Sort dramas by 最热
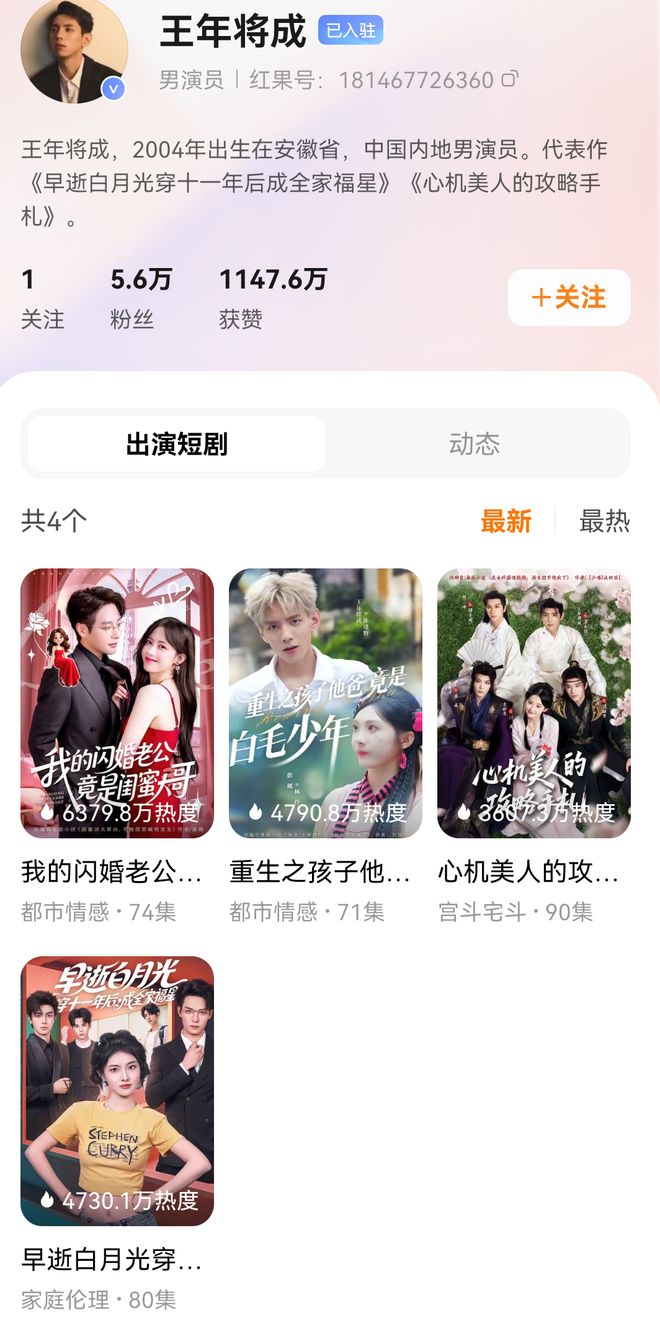 pyautogui.click(x=604, y=521)
